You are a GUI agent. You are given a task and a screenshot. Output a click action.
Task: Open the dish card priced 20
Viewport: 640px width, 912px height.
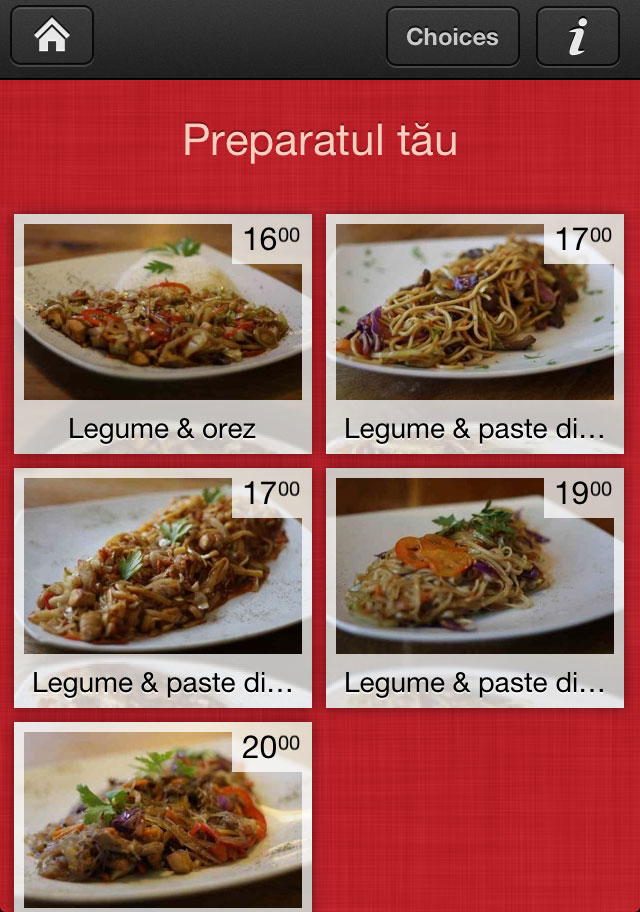[x=163, y=817]
